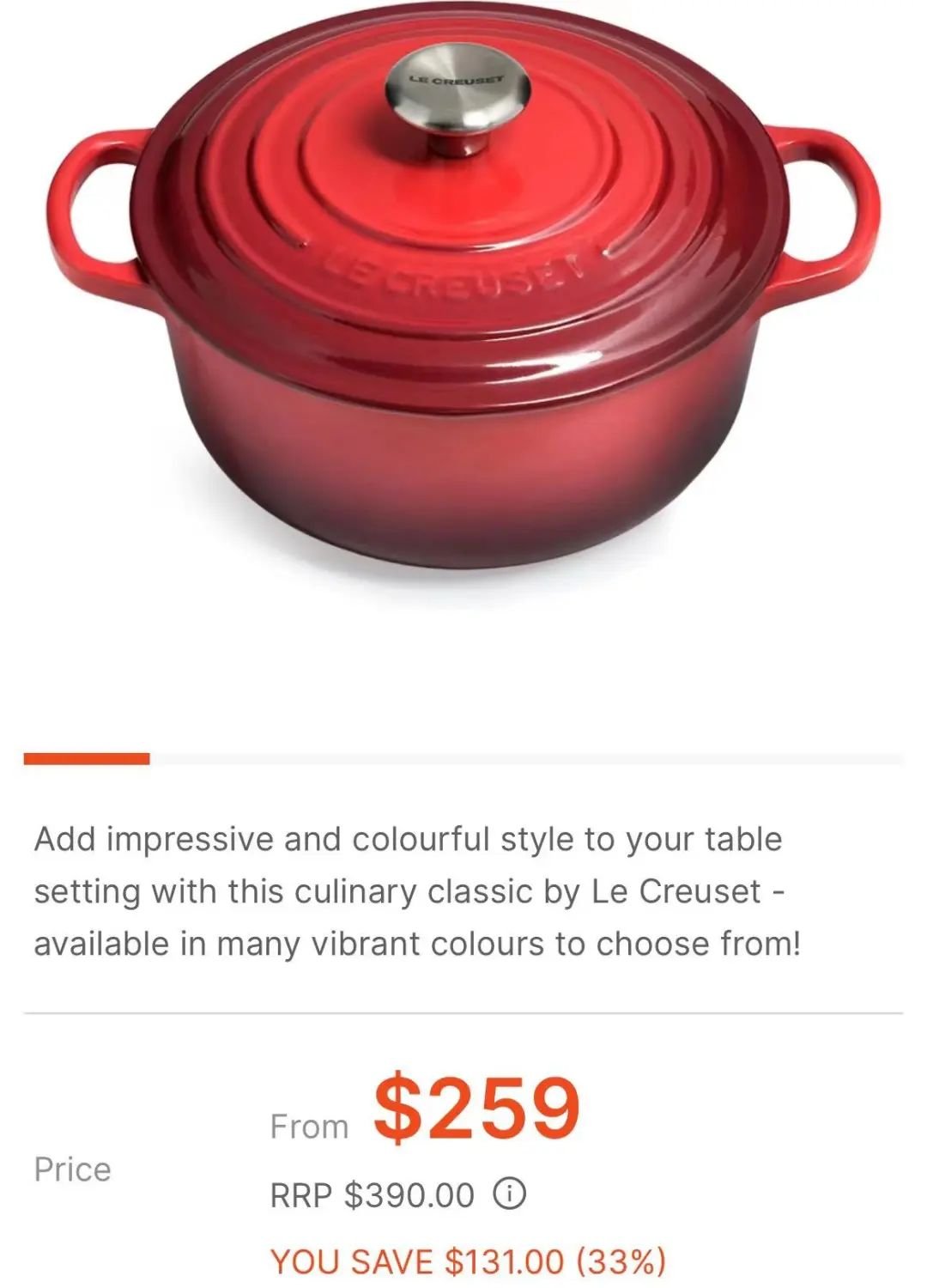Open the Le Creuset product photo
The image size is (927, 1288).
click(x=463, y=309)
